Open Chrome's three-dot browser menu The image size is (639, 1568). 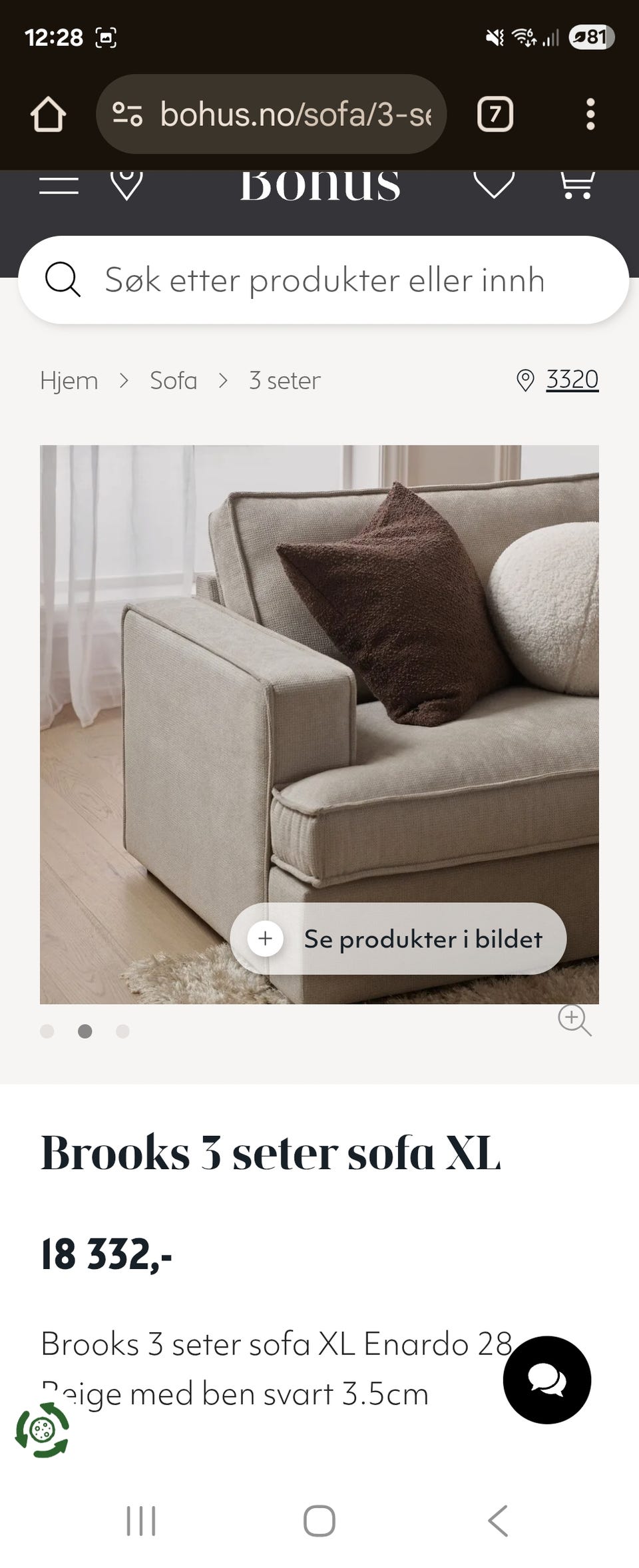tap(590, 113)
